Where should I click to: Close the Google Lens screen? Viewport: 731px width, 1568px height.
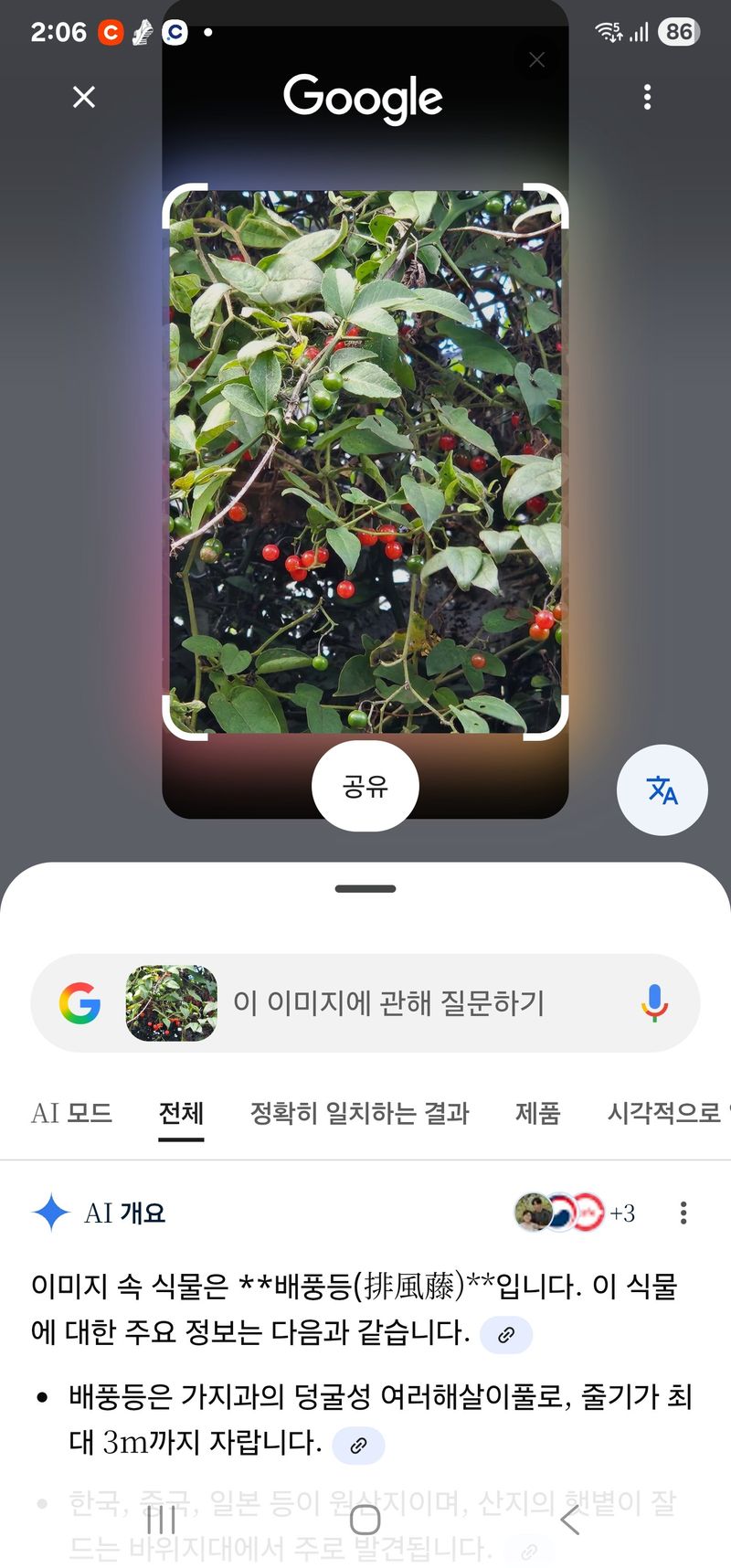[84, 97]
